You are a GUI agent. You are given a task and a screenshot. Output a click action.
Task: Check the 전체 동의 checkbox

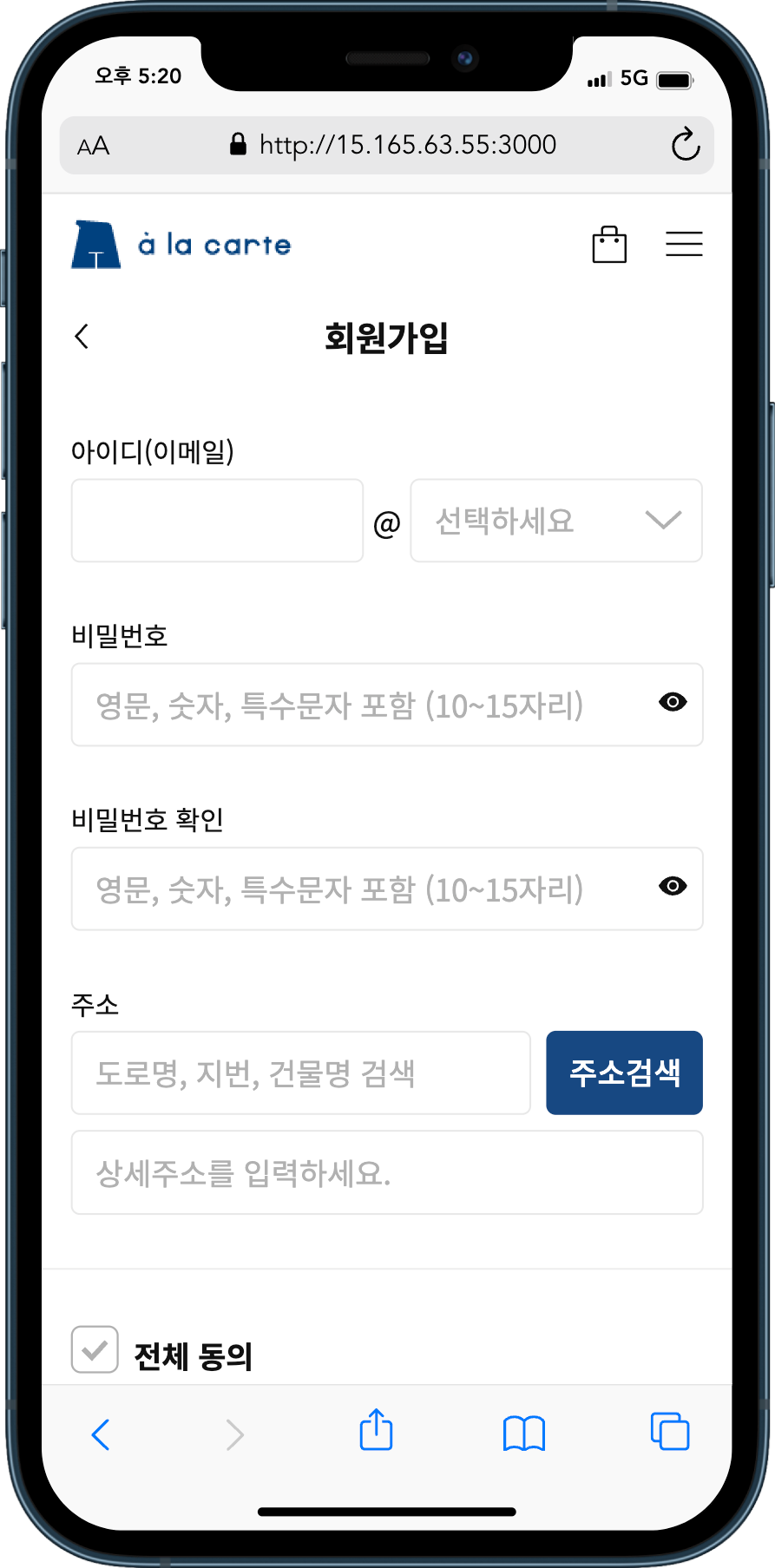pyautogui.click(x=95, y=1349)
